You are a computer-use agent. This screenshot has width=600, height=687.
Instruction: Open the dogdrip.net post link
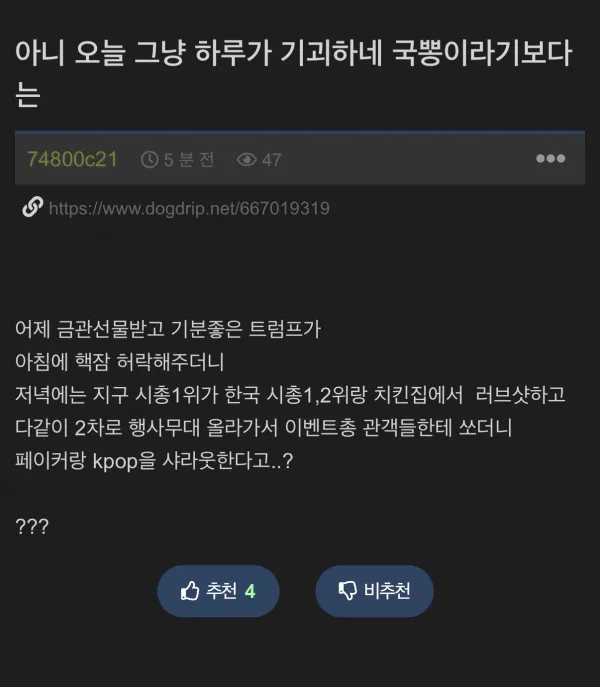pyautogui.click(x=188, y=209)
